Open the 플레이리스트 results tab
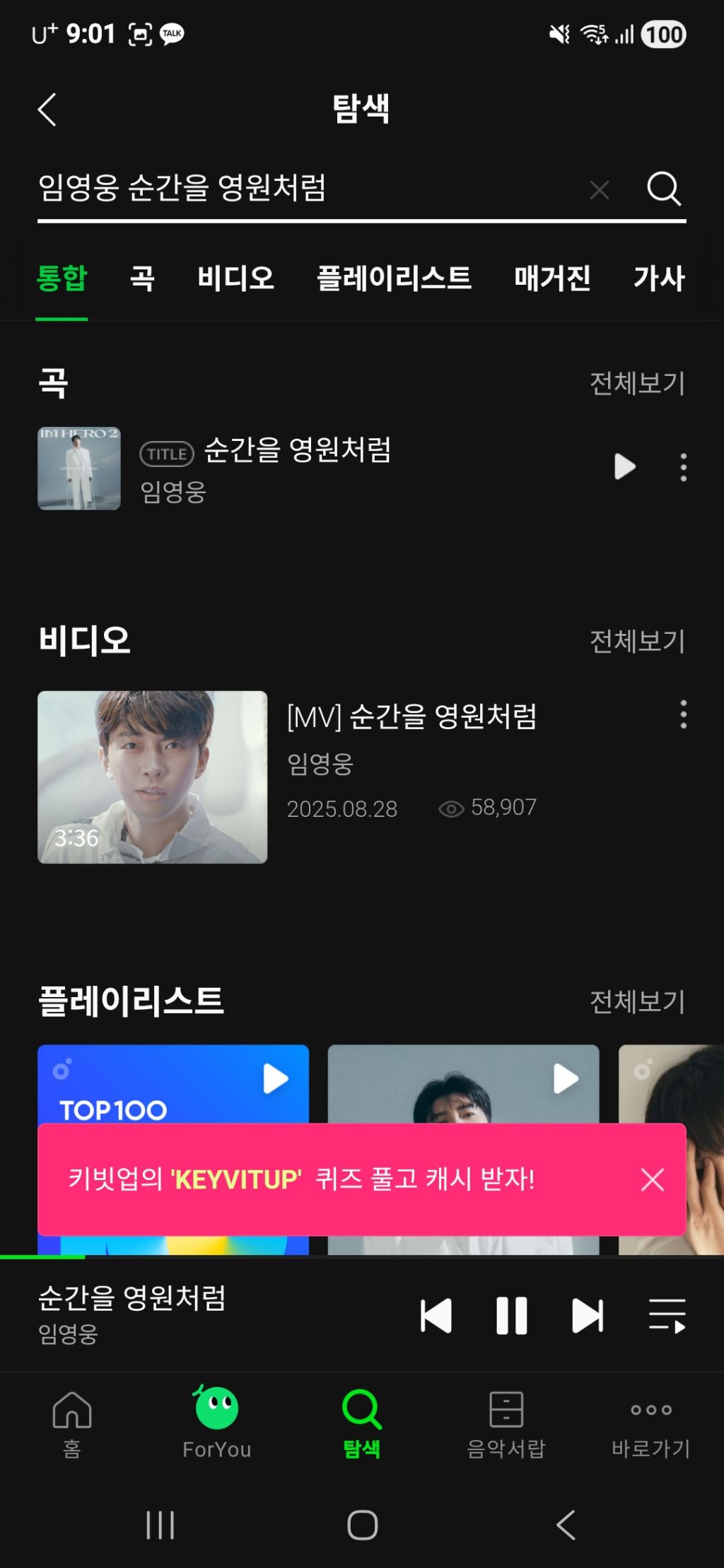The image size is (724, 1568). (394, 278)
